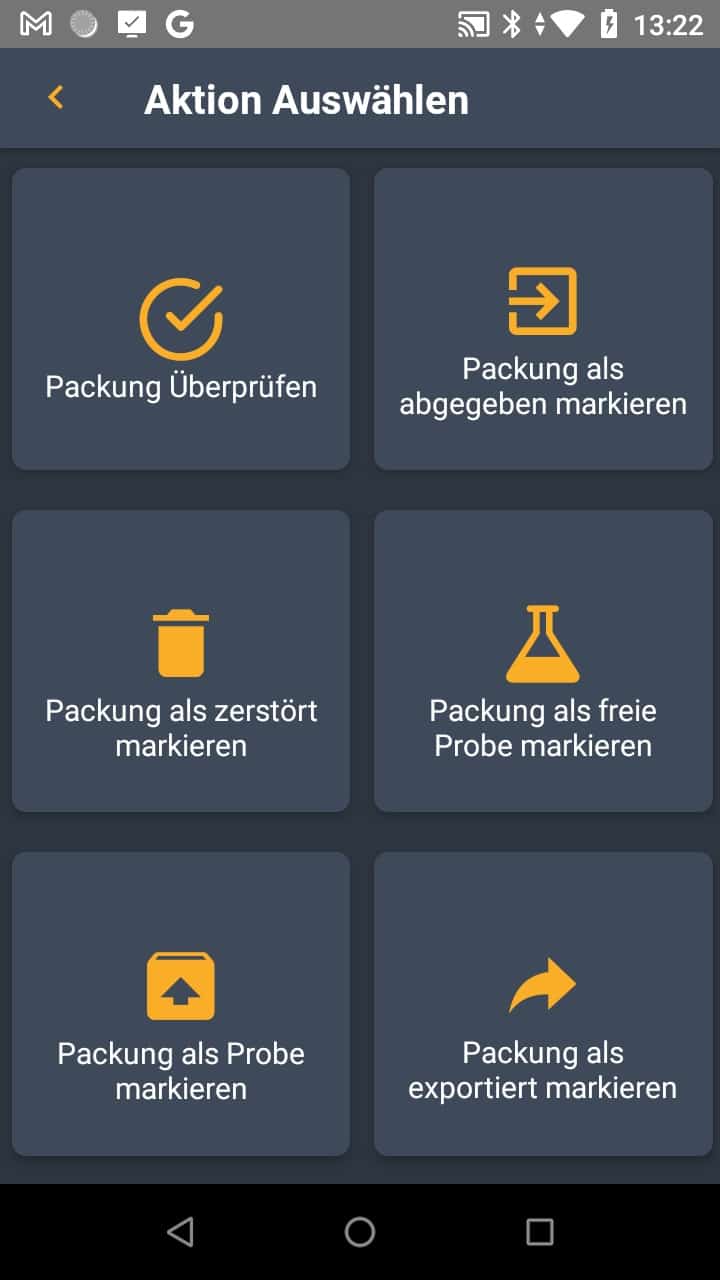Open the Packung als Probe markieren tile
720x1280 pixels.
click(x=181, y=1003)
